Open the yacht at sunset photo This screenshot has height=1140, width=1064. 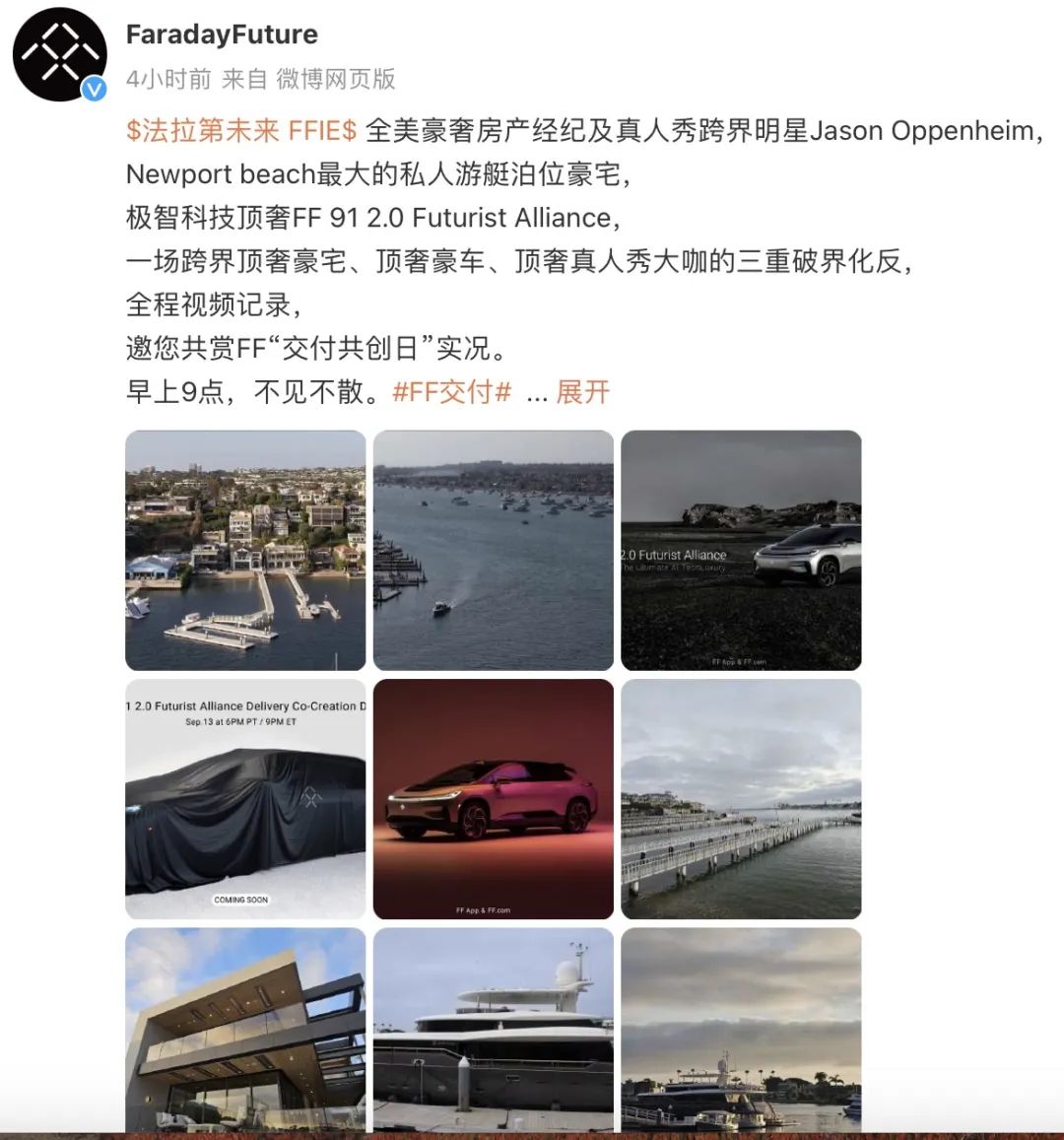741,1030
